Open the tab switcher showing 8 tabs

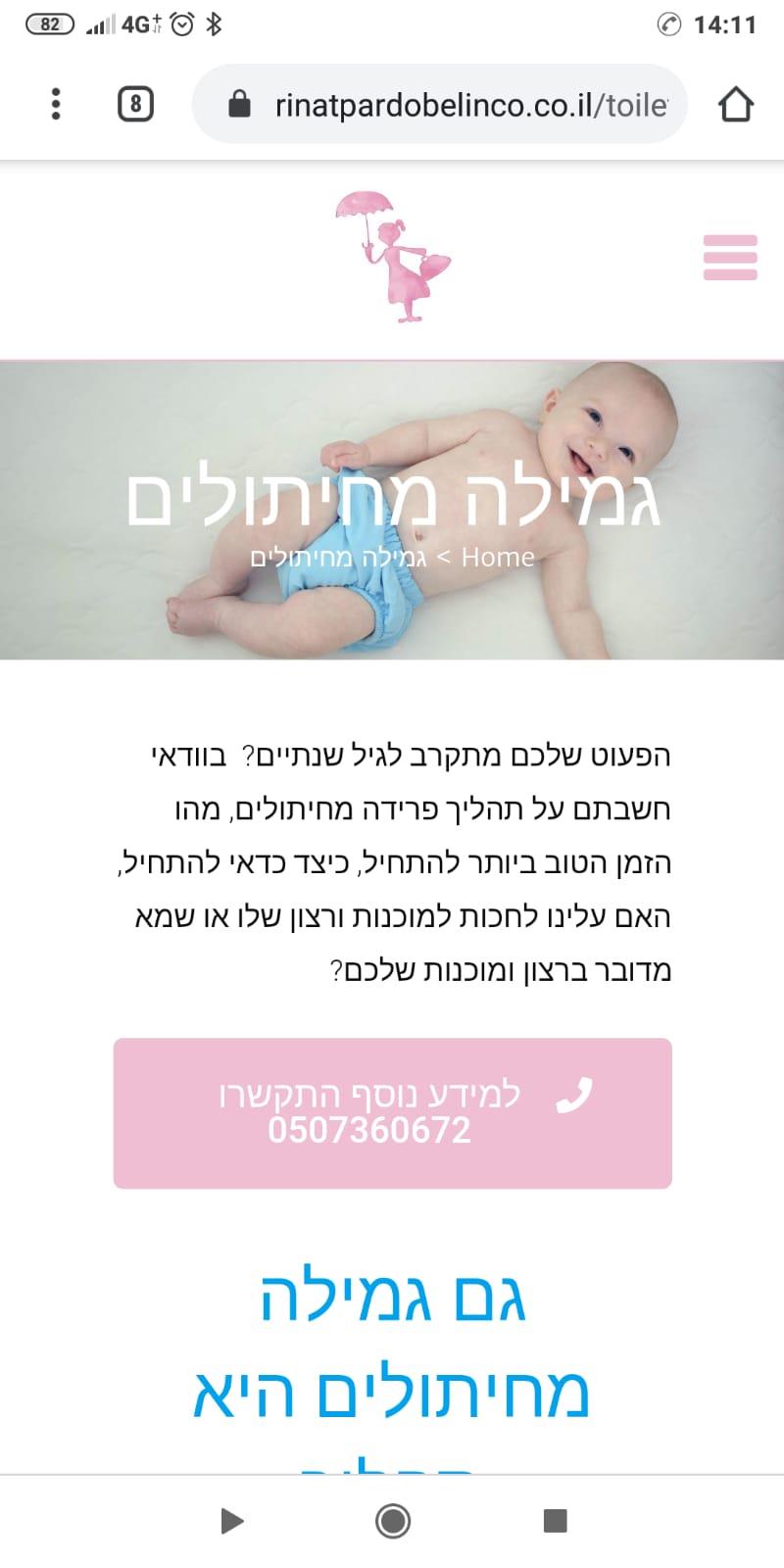click(135, 104)
